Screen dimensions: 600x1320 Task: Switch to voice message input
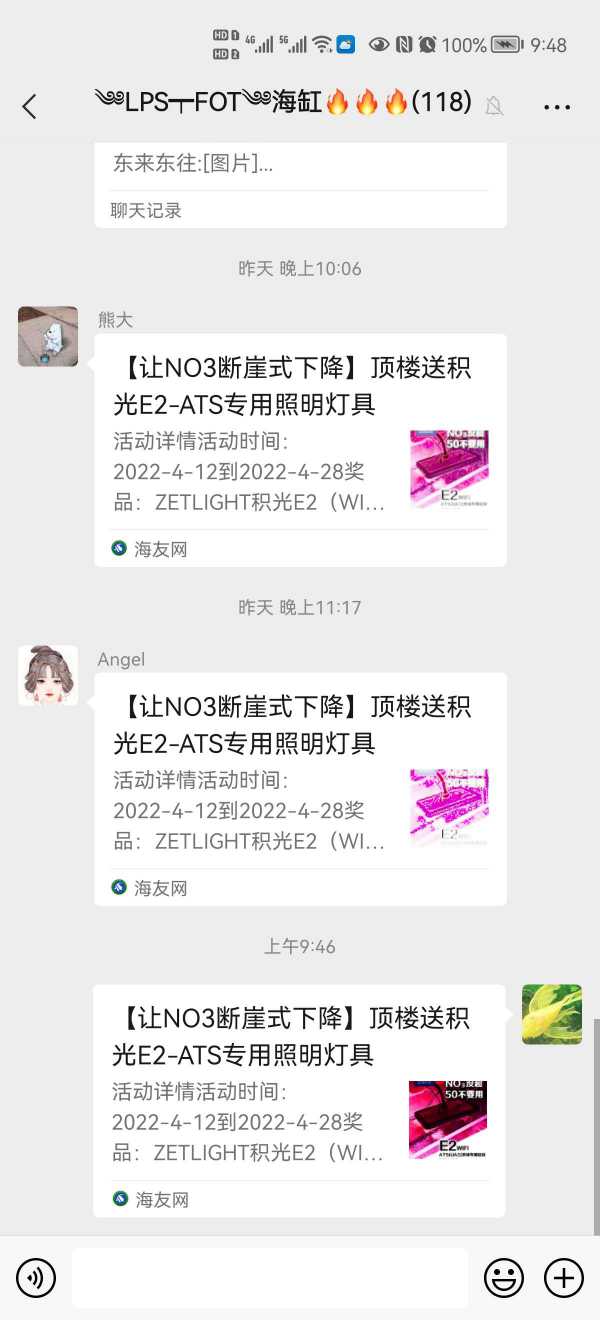(x=36, y=1277)
